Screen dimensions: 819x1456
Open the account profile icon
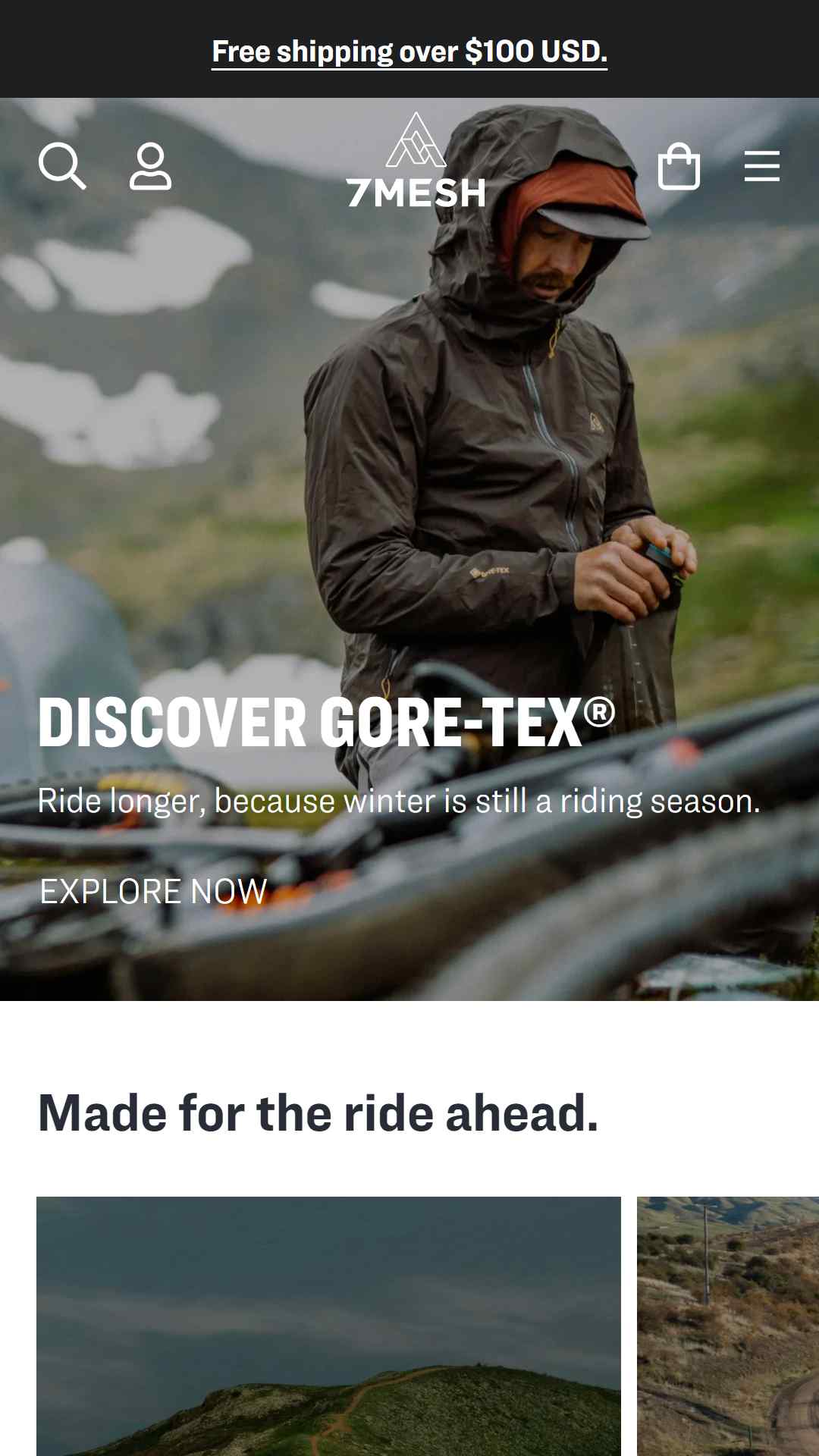pos(150,166)
